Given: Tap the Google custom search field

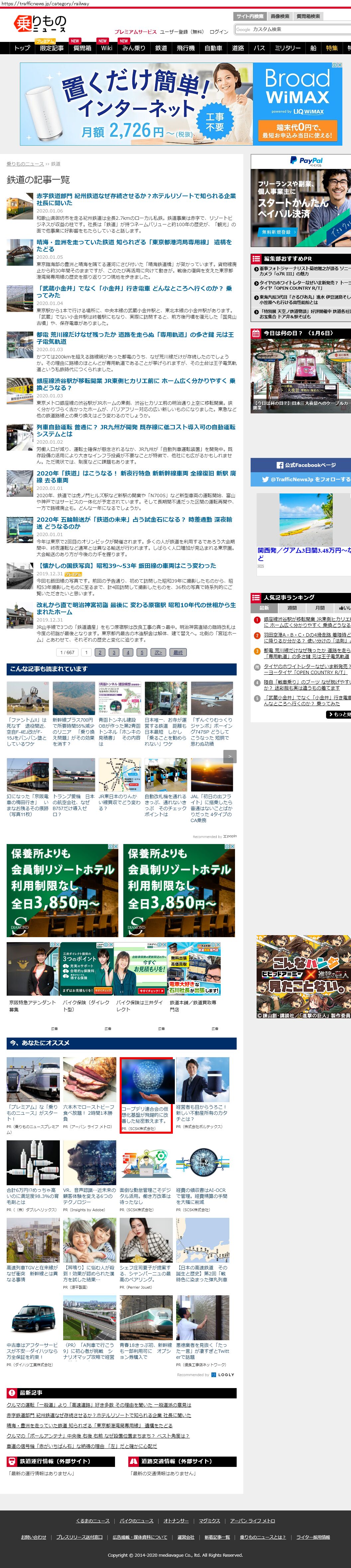Looking at the screenshot, I should 286,29.
